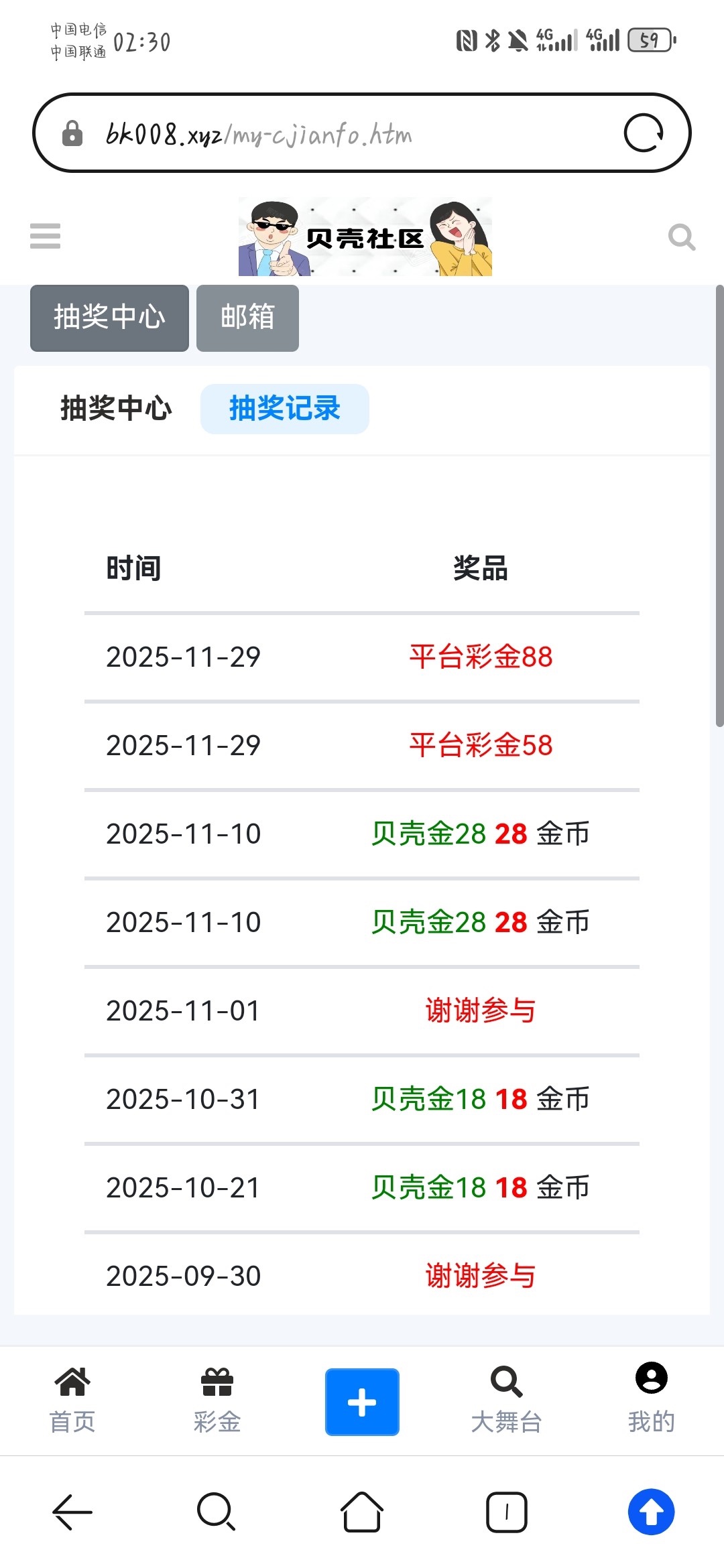Switch to the 抽奖记录 tab
Image resolution: width=724 pixels, height=1568 pixels.
284,409
